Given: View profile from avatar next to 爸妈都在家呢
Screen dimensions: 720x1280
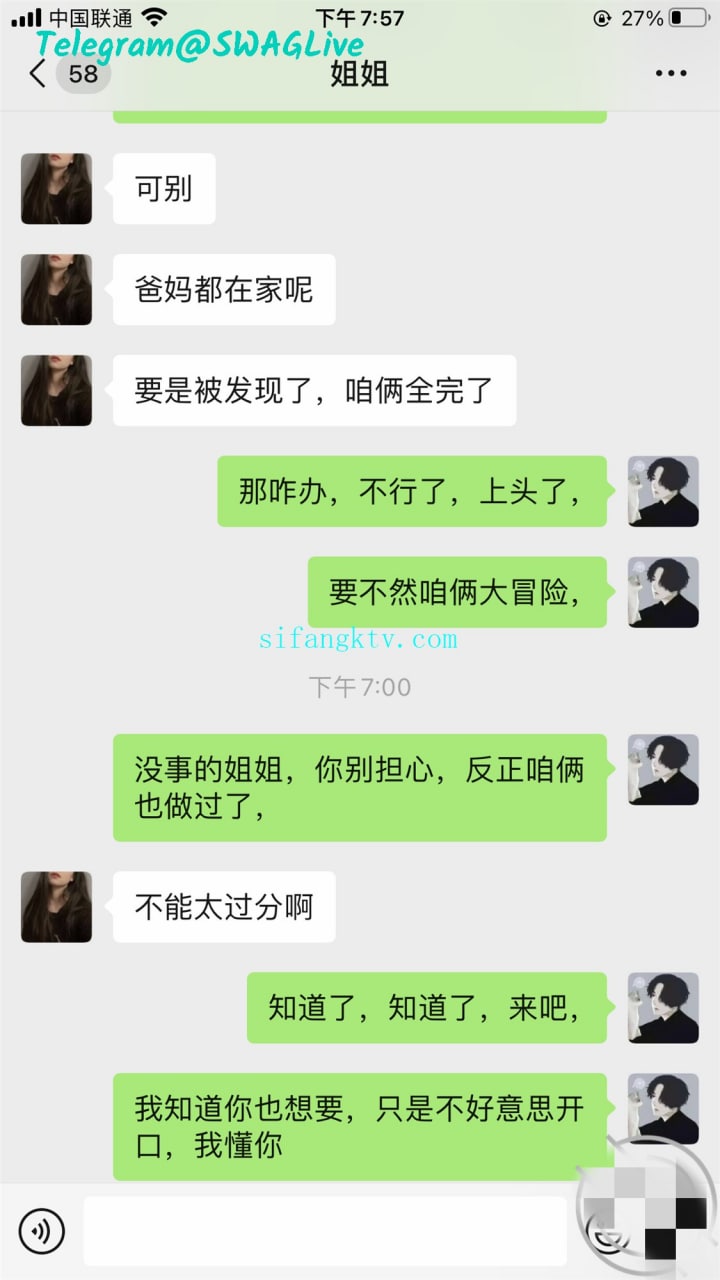Looking at the screenshot, I should pos(57,290).
